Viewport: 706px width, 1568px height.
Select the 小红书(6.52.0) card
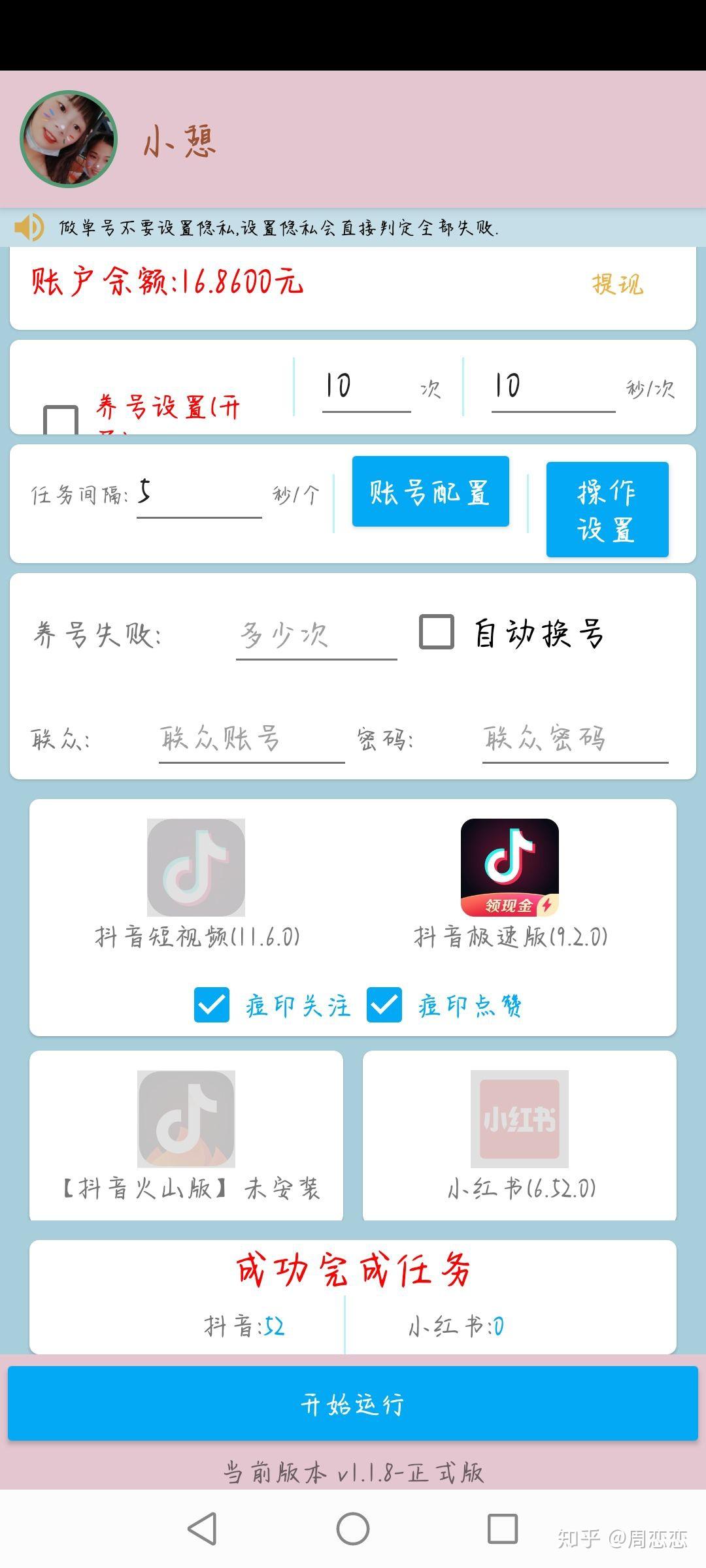520,1135
